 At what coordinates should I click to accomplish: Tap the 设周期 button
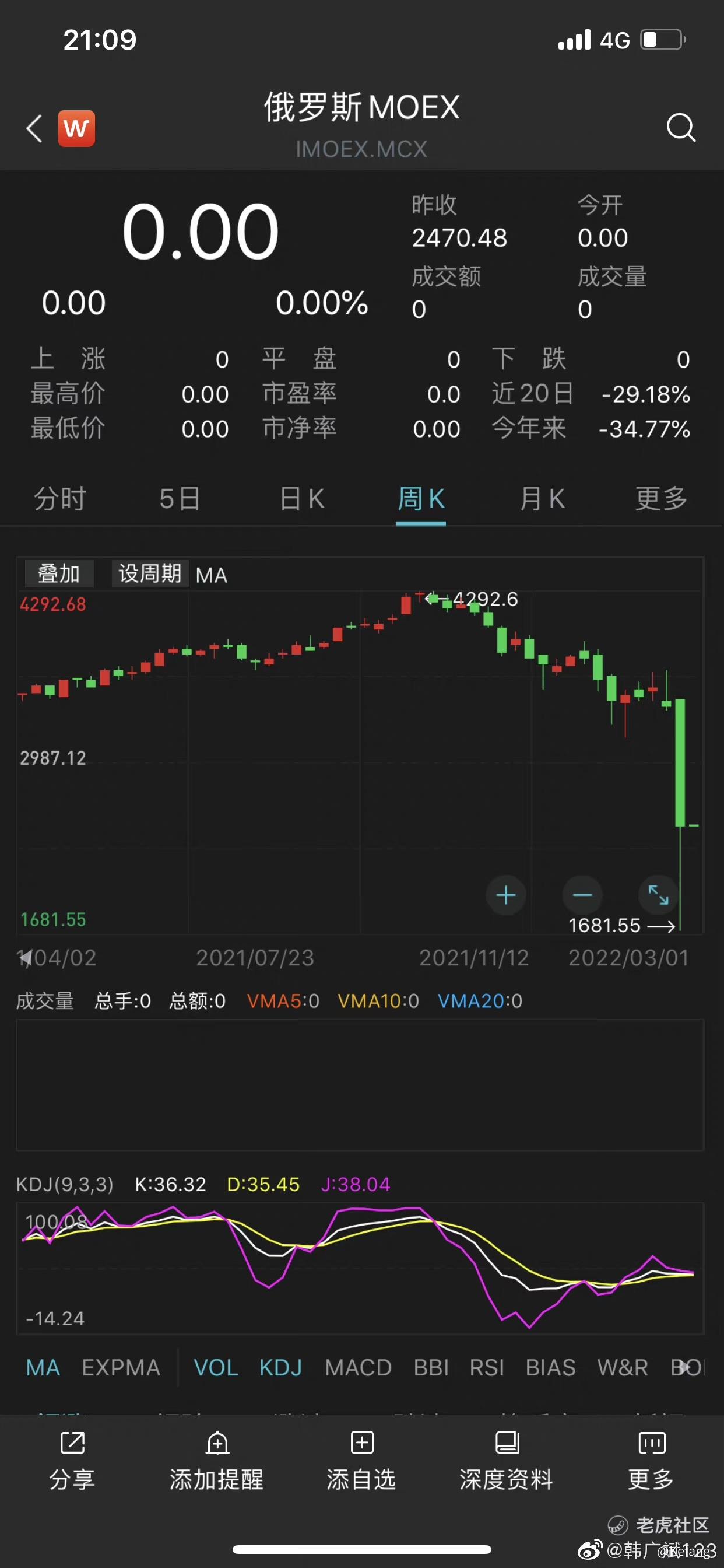pyautogui.click(x=150, y=573)
